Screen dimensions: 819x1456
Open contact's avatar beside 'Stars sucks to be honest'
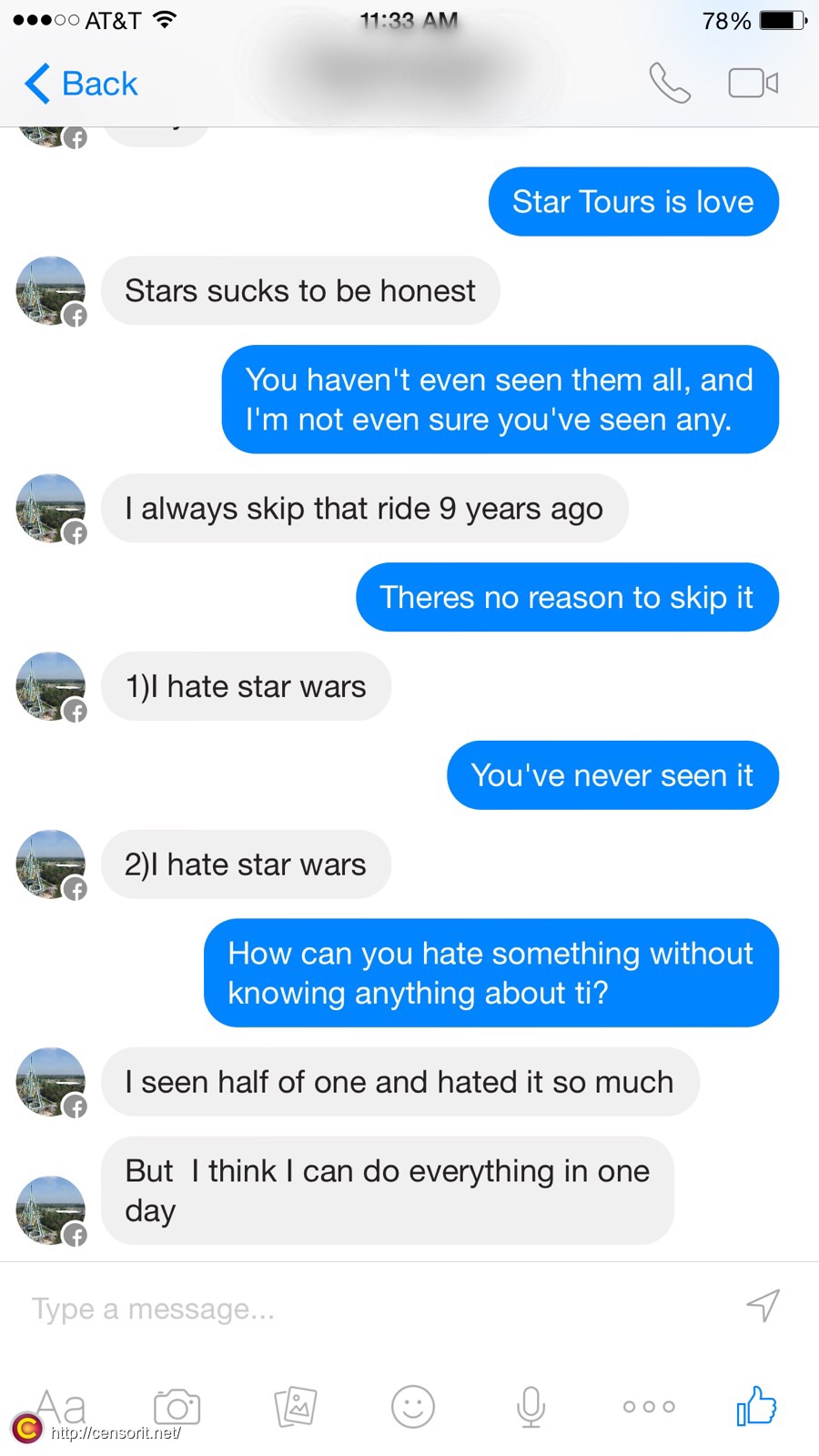coord(51,291)
